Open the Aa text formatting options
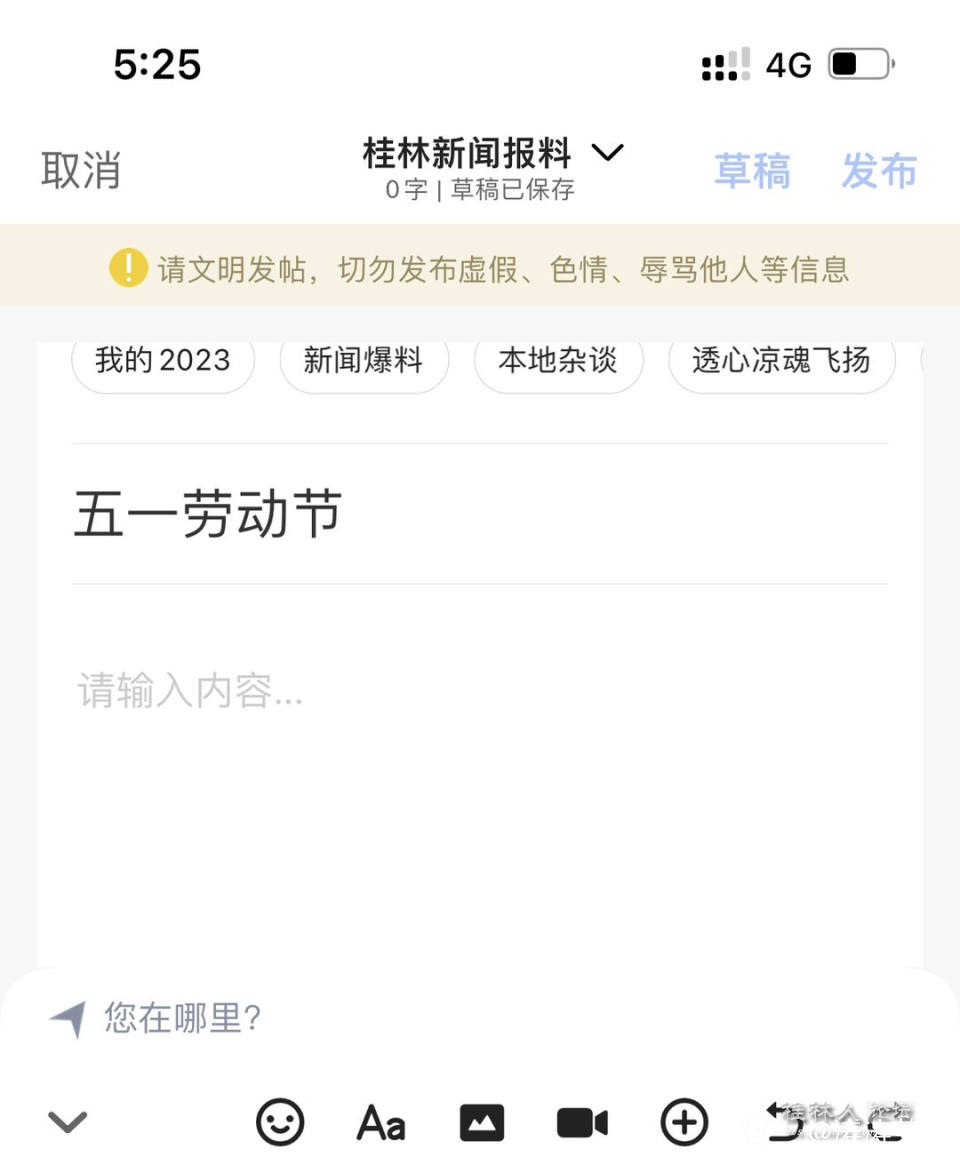 [x=381, y=1123]
